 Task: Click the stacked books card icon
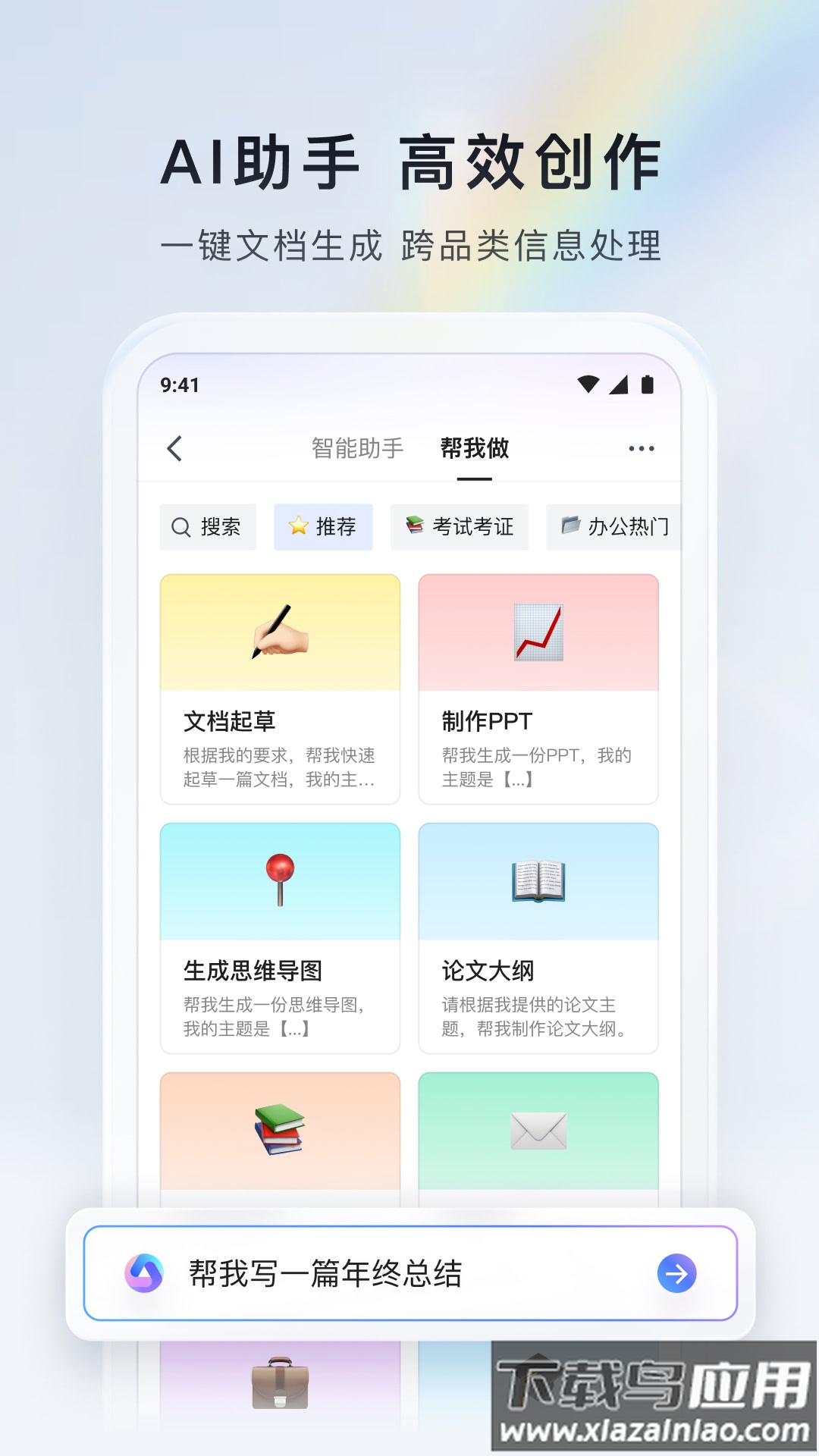279,1131
